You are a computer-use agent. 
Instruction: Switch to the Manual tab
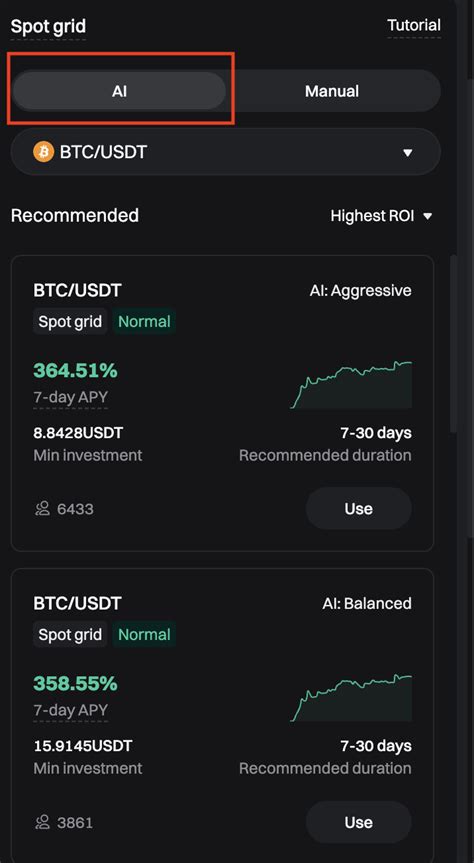(331, 91)
